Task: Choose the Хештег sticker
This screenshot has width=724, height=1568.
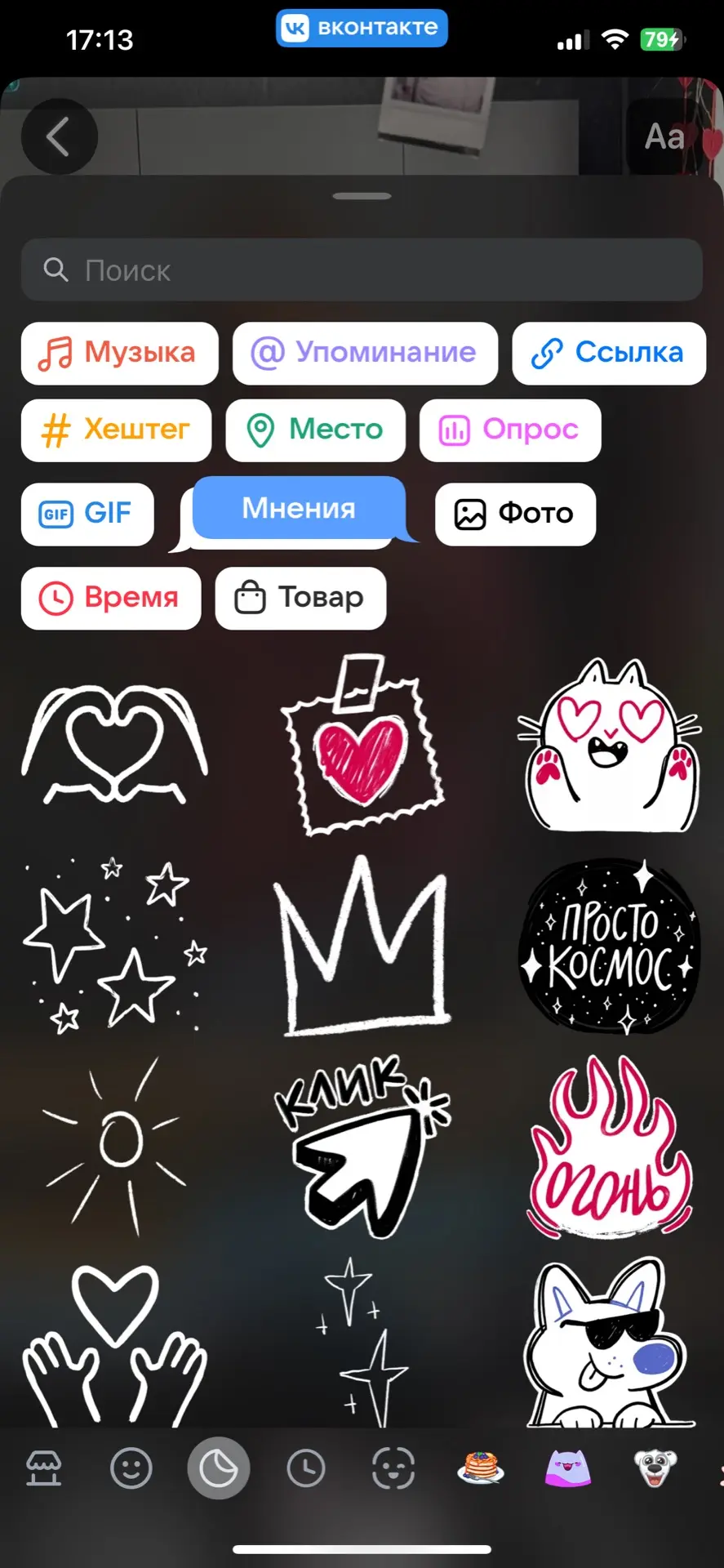Action: pyautogui.click(x=116, y=430)
